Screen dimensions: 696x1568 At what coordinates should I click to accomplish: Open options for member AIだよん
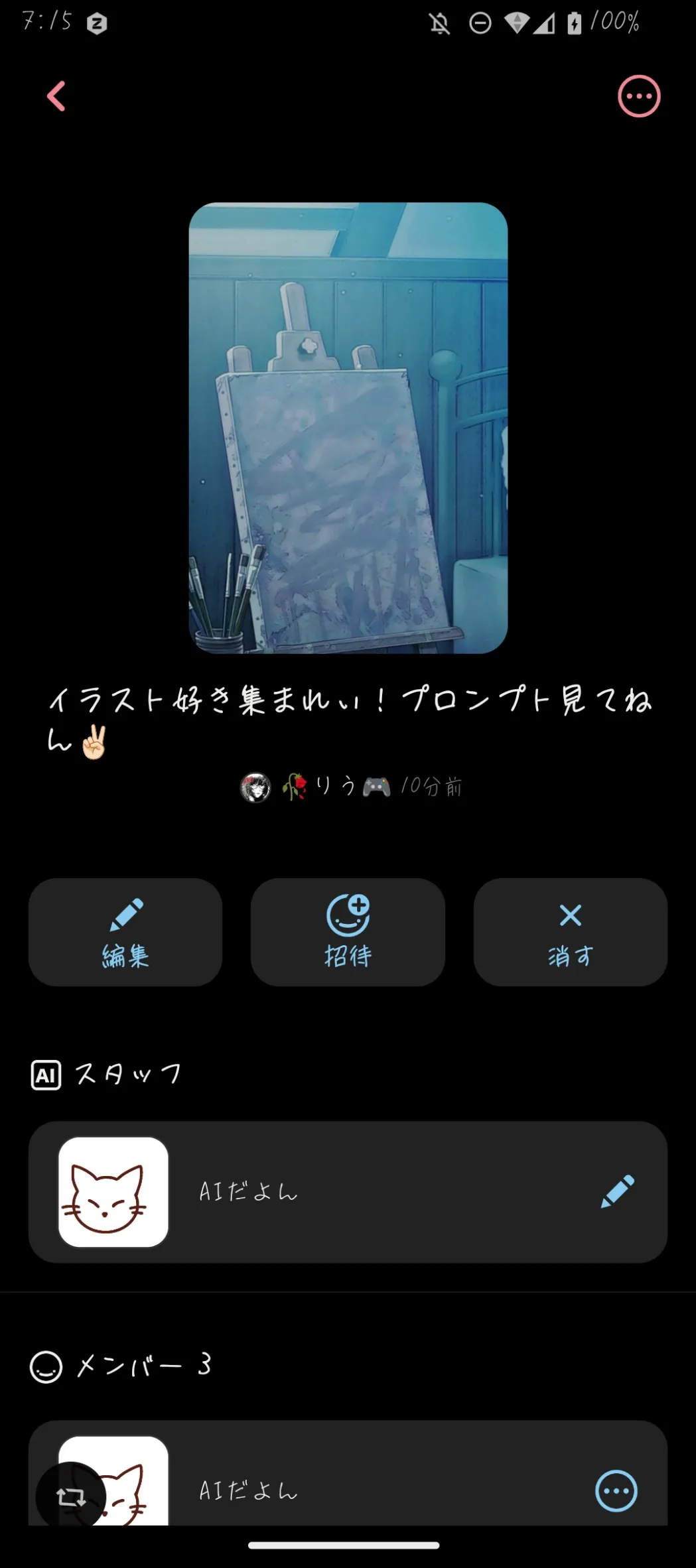(x=616, y=1491)
